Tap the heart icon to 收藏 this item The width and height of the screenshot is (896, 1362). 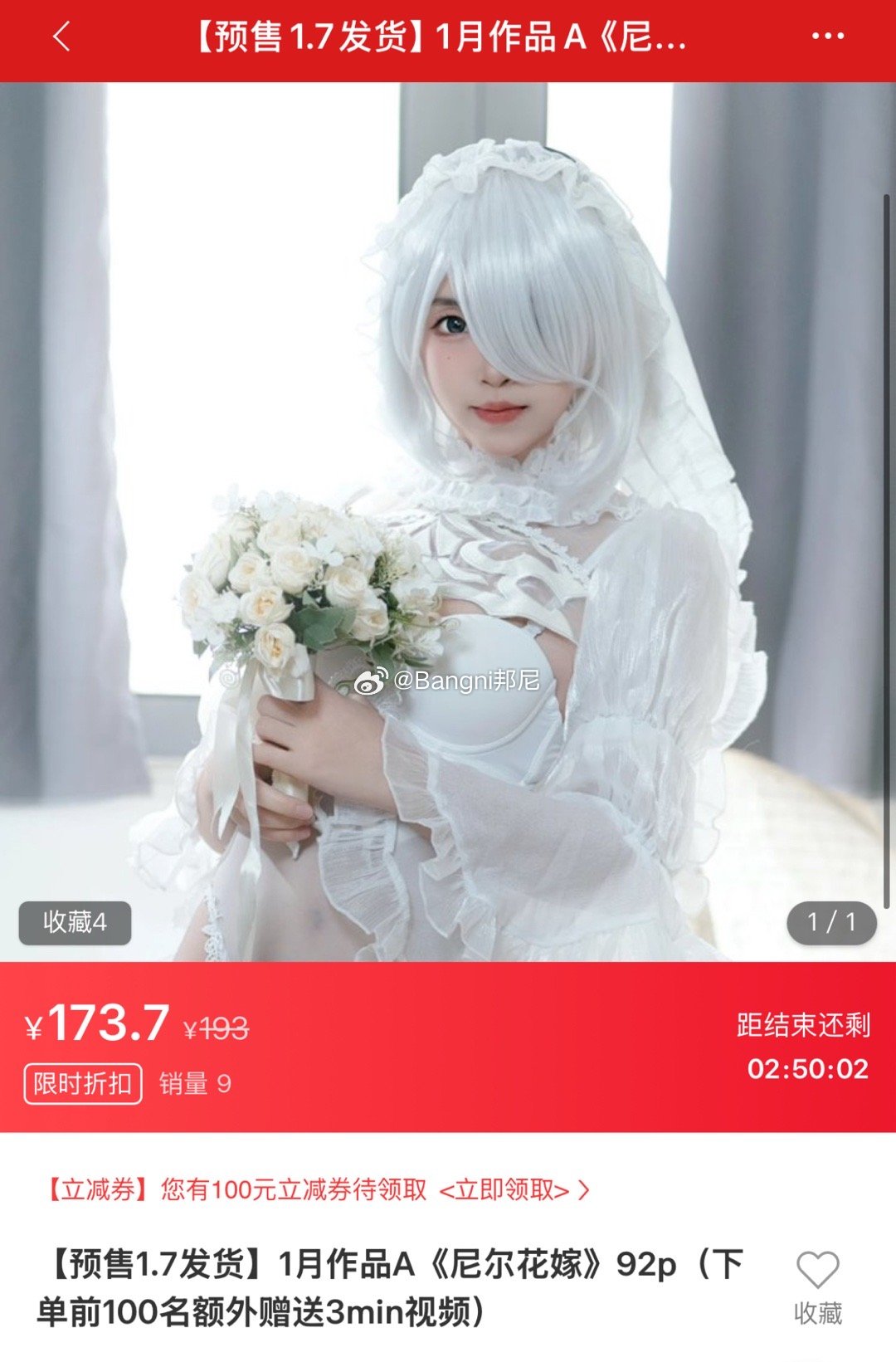(817, 1271)
